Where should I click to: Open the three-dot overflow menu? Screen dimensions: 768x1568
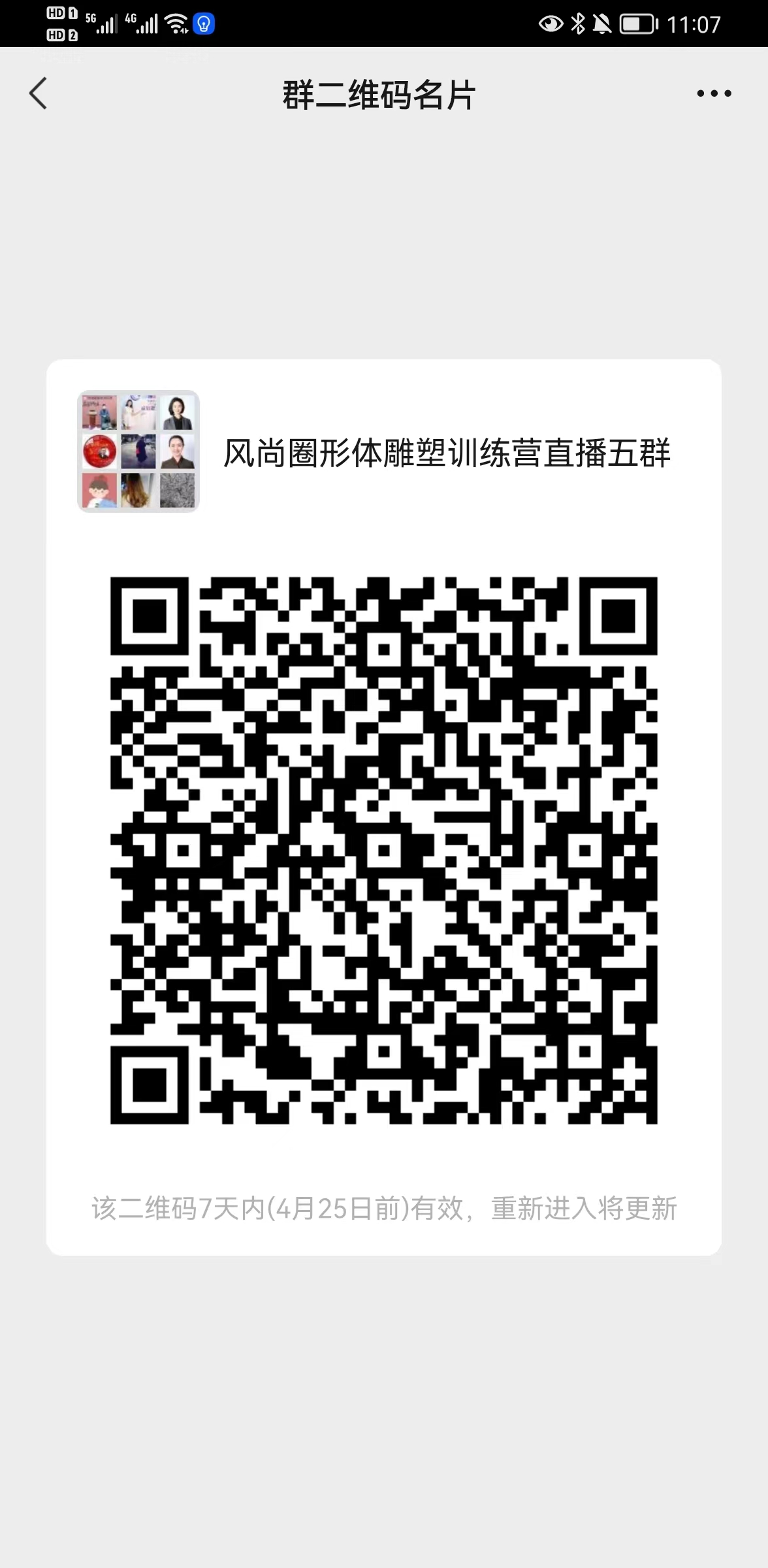[x=713, y=93]
